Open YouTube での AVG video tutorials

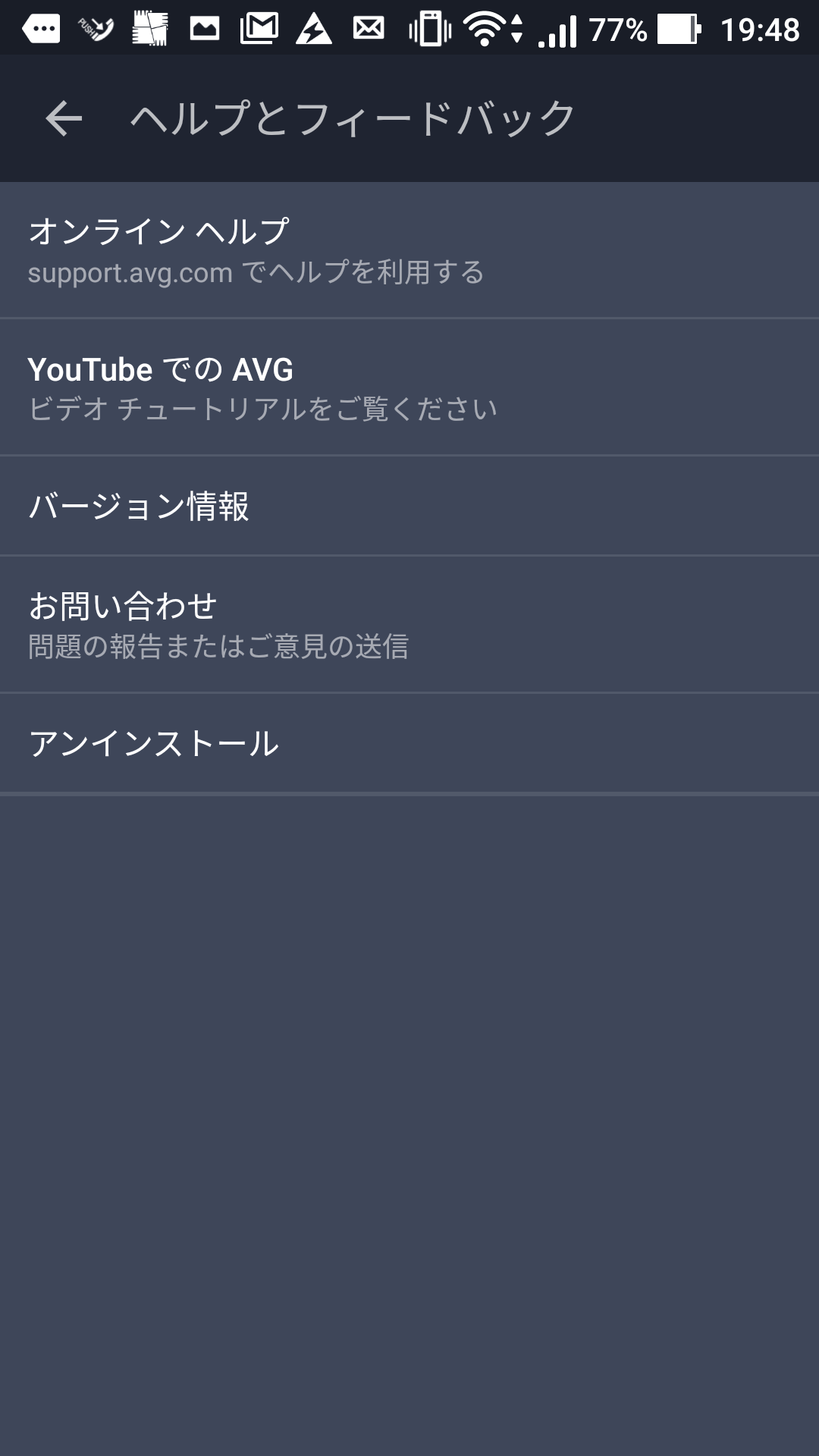coord(409,388)
